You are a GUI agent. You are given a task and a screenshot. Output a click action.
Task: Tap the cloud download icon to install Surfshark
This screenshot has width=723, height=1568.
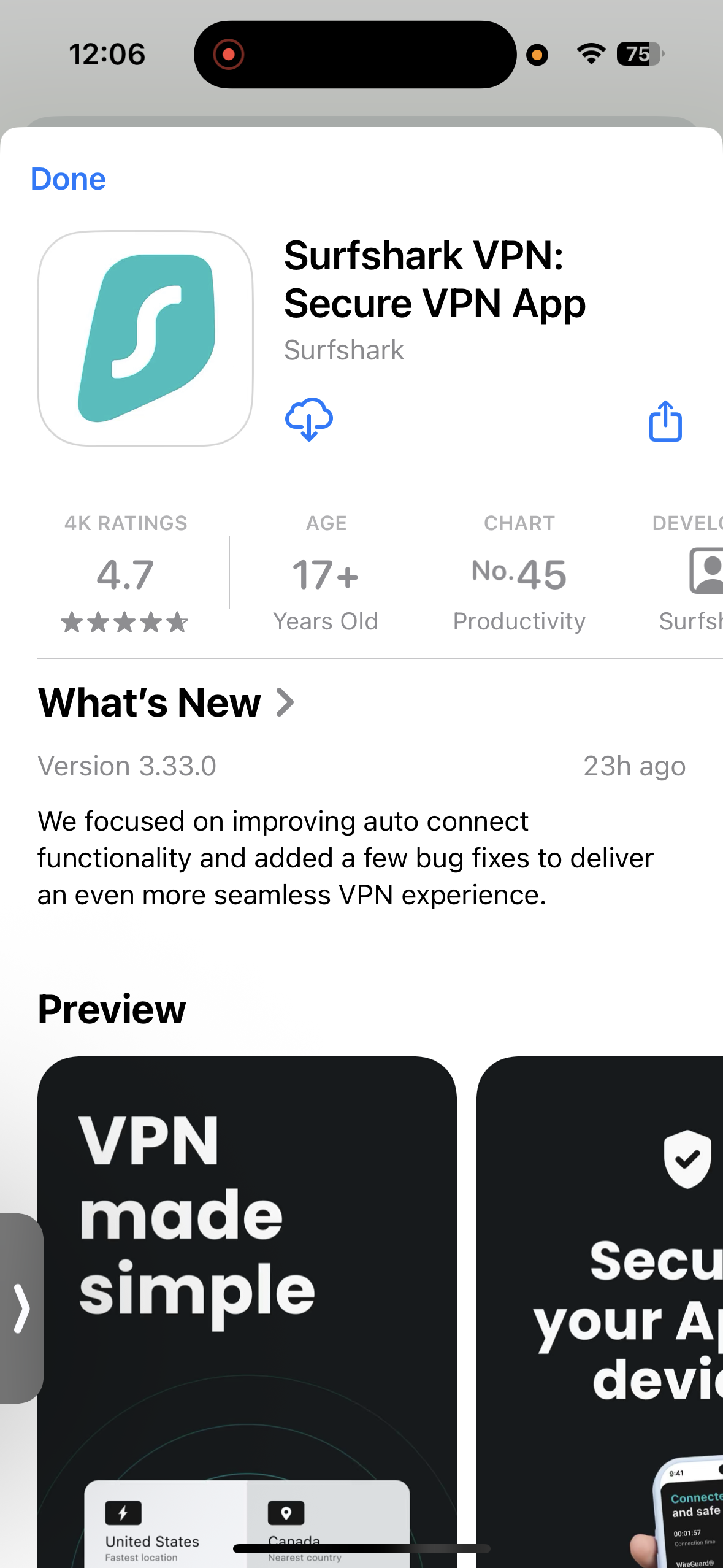pos(309,419)
